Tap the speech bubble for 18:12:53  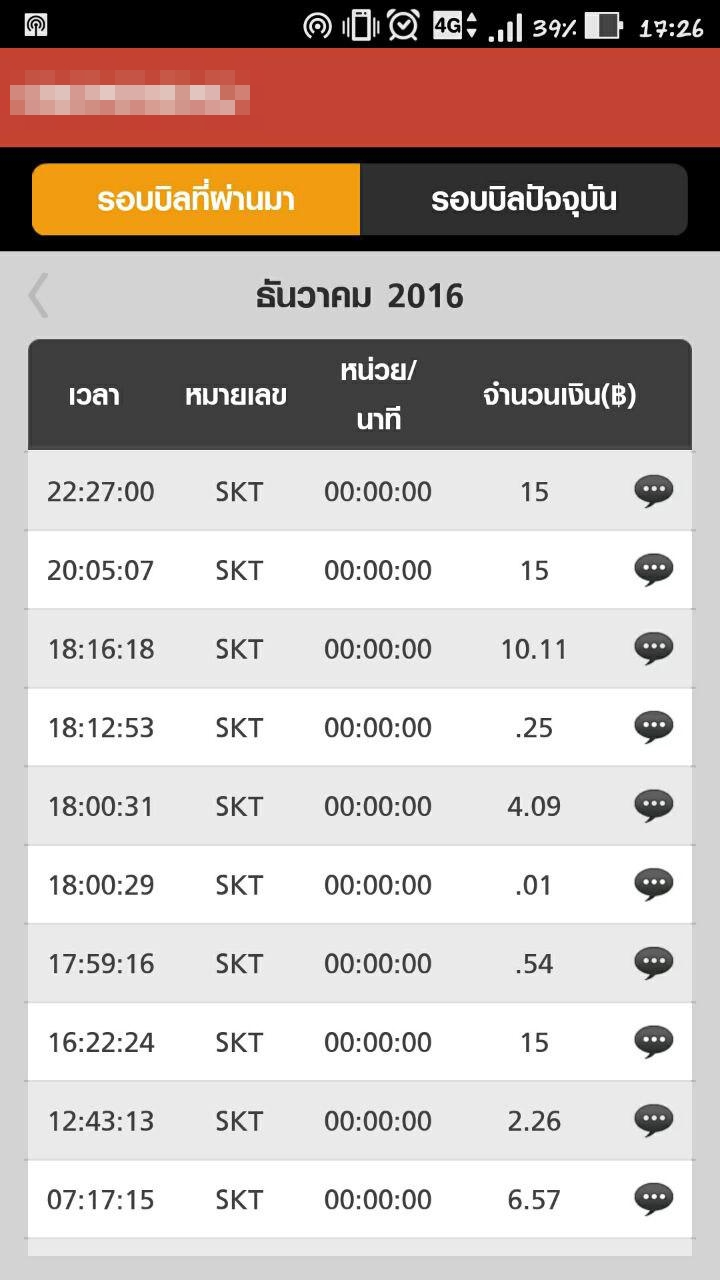point(653,728)
